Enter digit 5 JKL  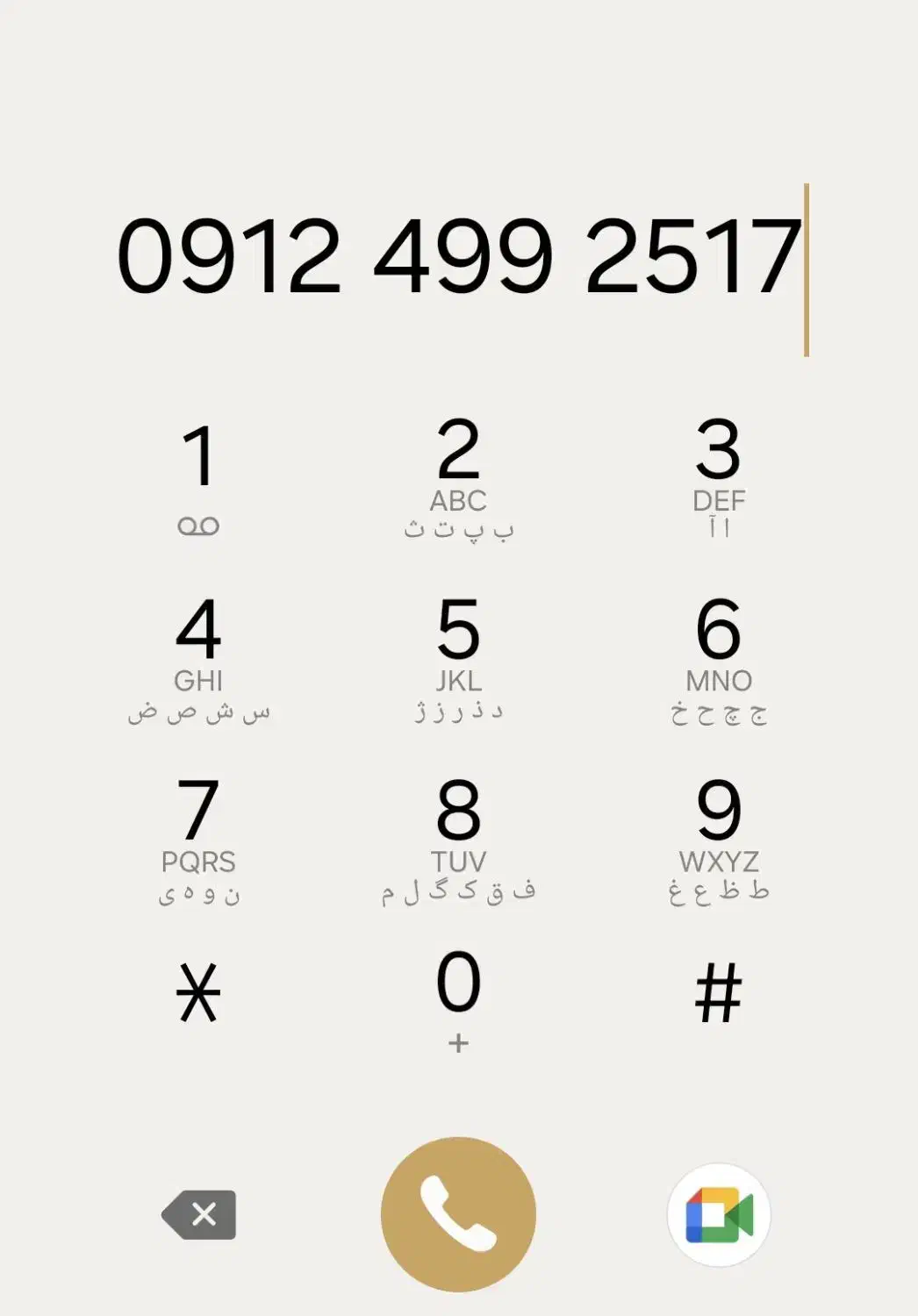[x=458, y=658]
